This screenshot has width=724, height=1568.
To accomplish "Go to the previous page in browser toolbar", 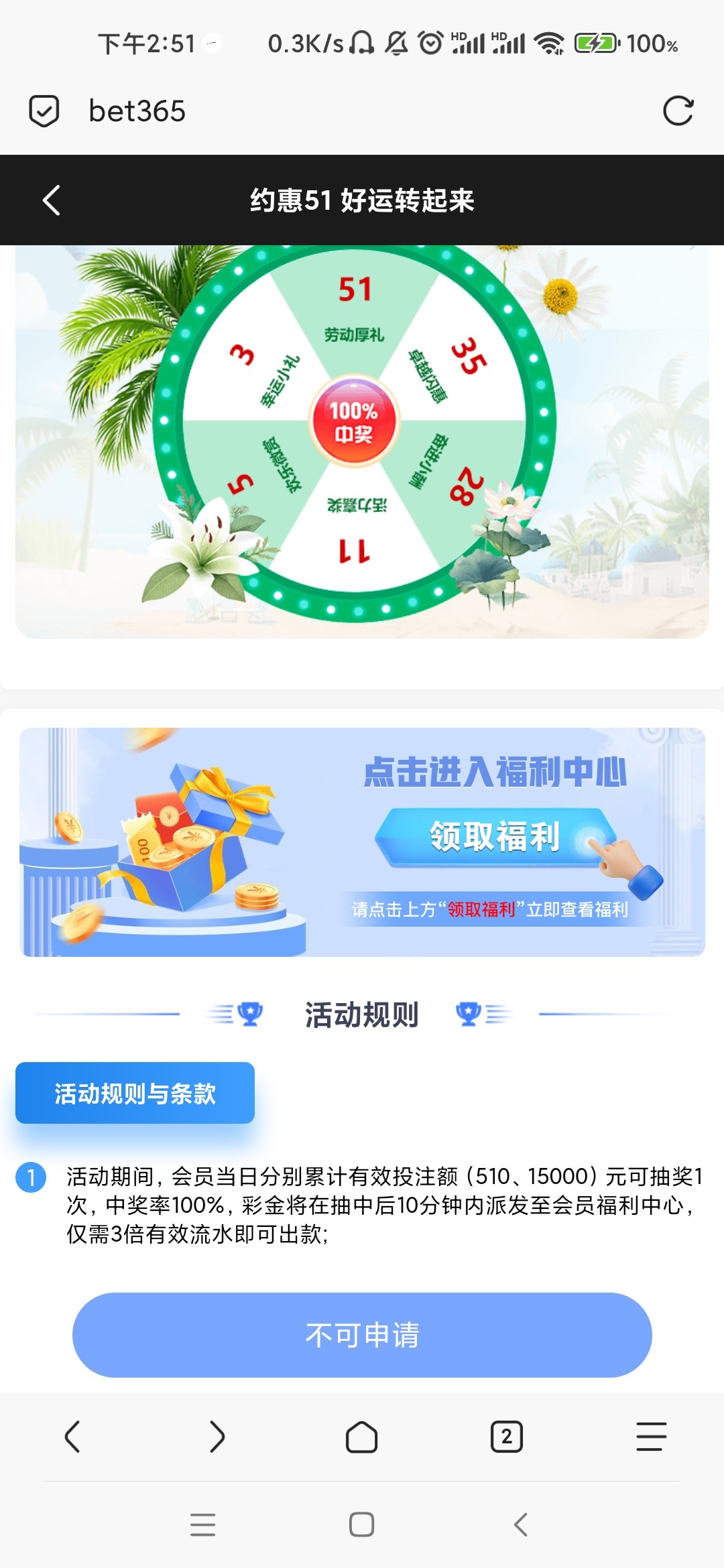I will [72, 1437].
